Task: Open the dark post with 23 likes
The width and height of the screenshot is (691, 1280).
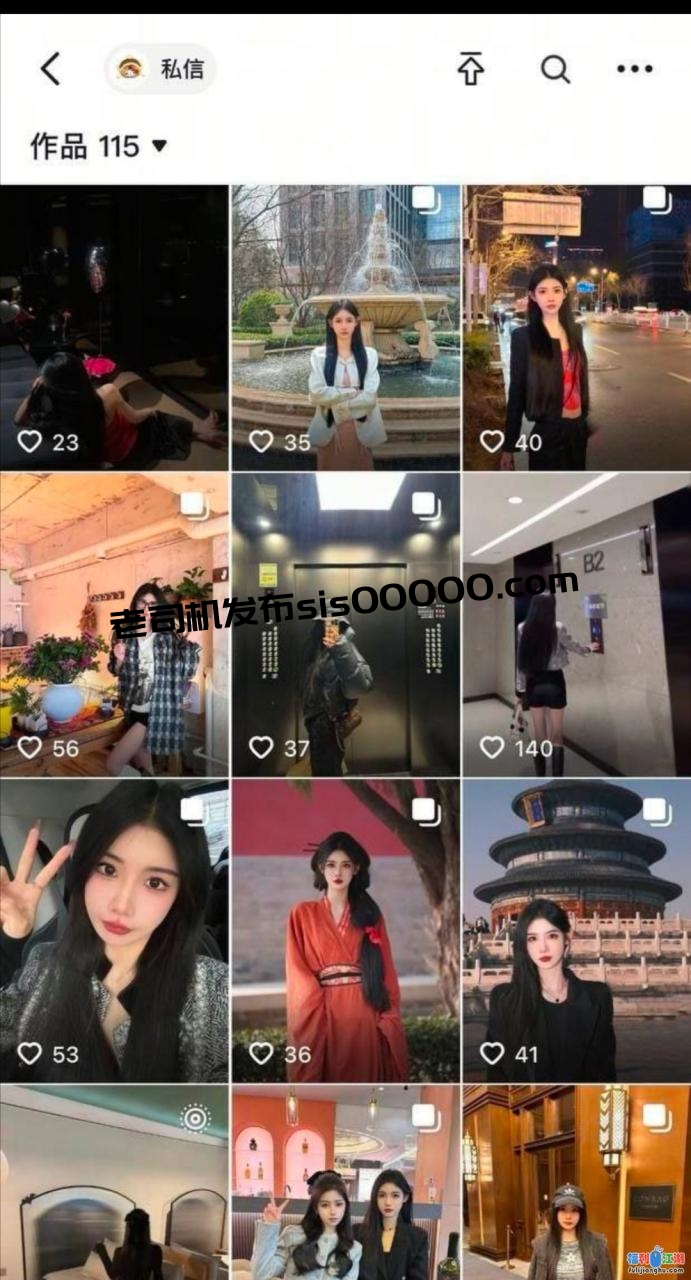Action: pos(114,328)
